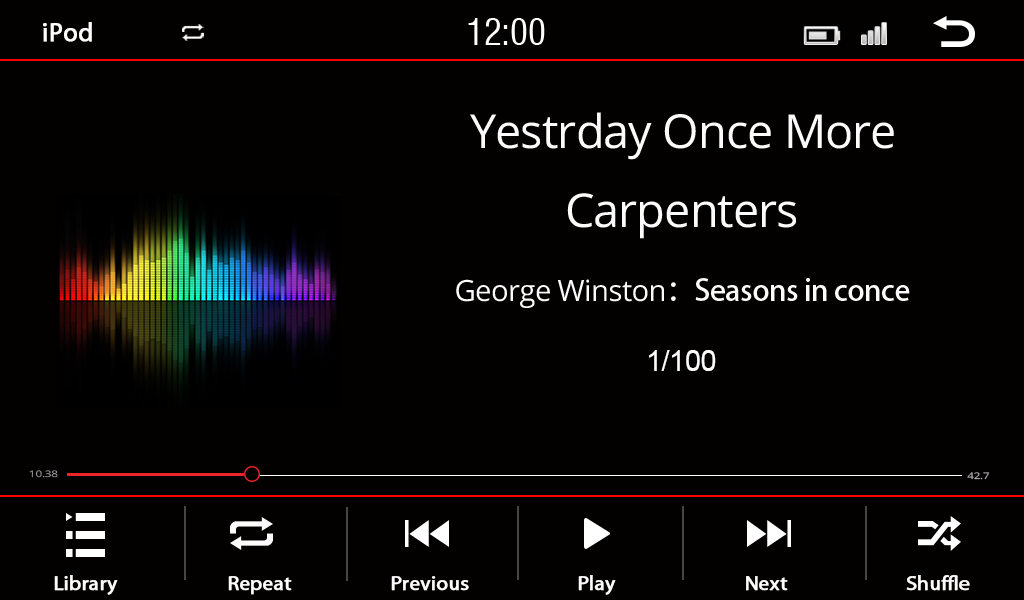
Task: Open the music Library
Action: (x=85, y=550)
